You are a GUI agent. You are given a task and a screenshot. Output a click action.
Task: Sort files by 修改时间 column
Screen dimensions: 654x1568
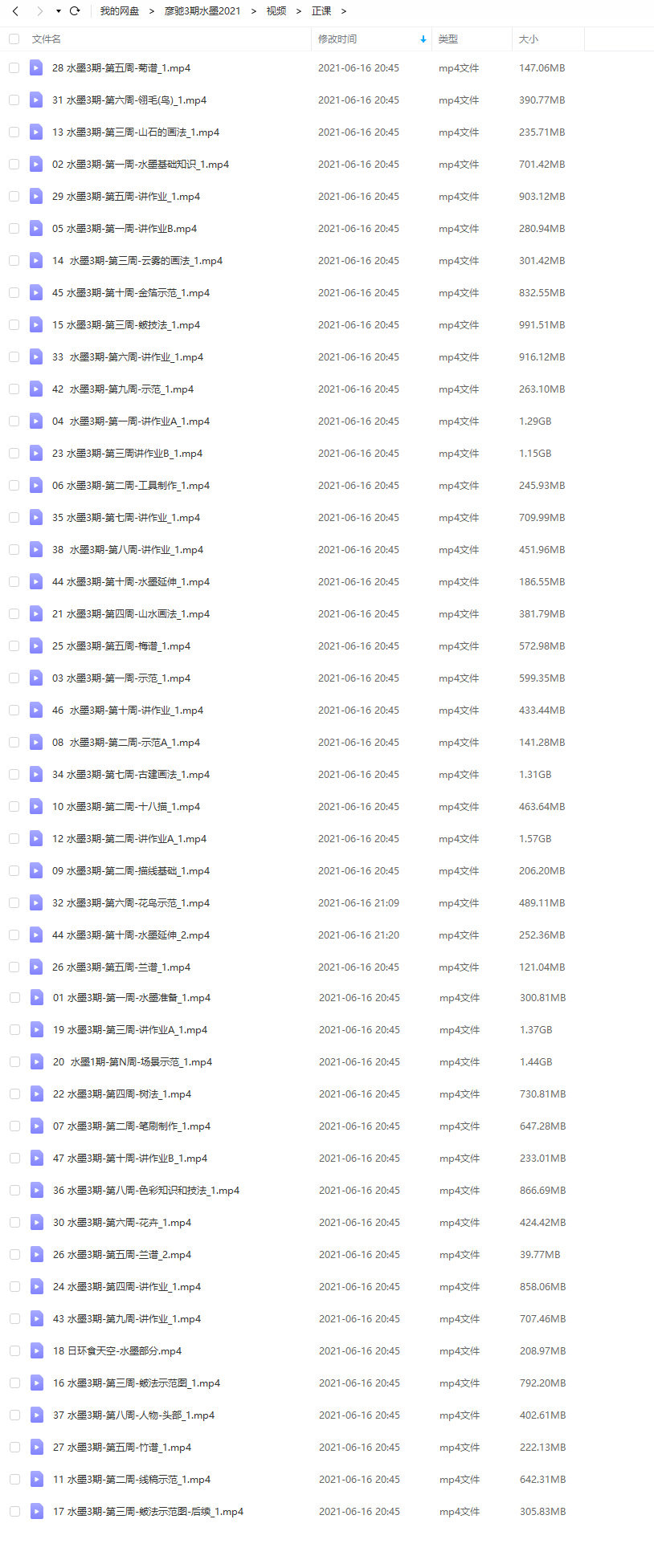[337, 39]
